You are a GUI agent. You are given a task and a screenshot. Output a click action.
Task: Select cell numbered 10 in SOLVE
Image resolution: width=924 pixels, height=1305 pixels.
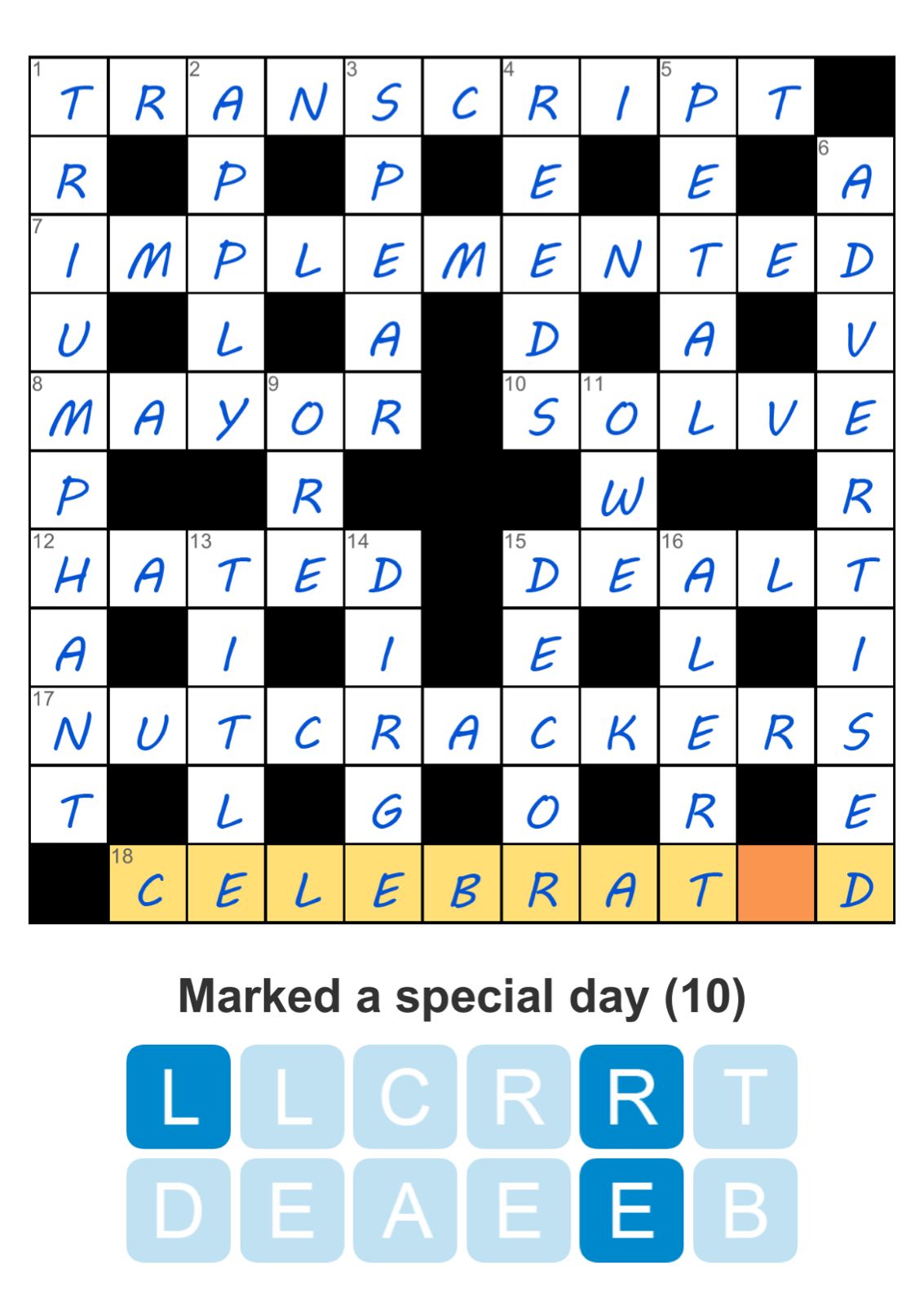click(x=541, y=412)
